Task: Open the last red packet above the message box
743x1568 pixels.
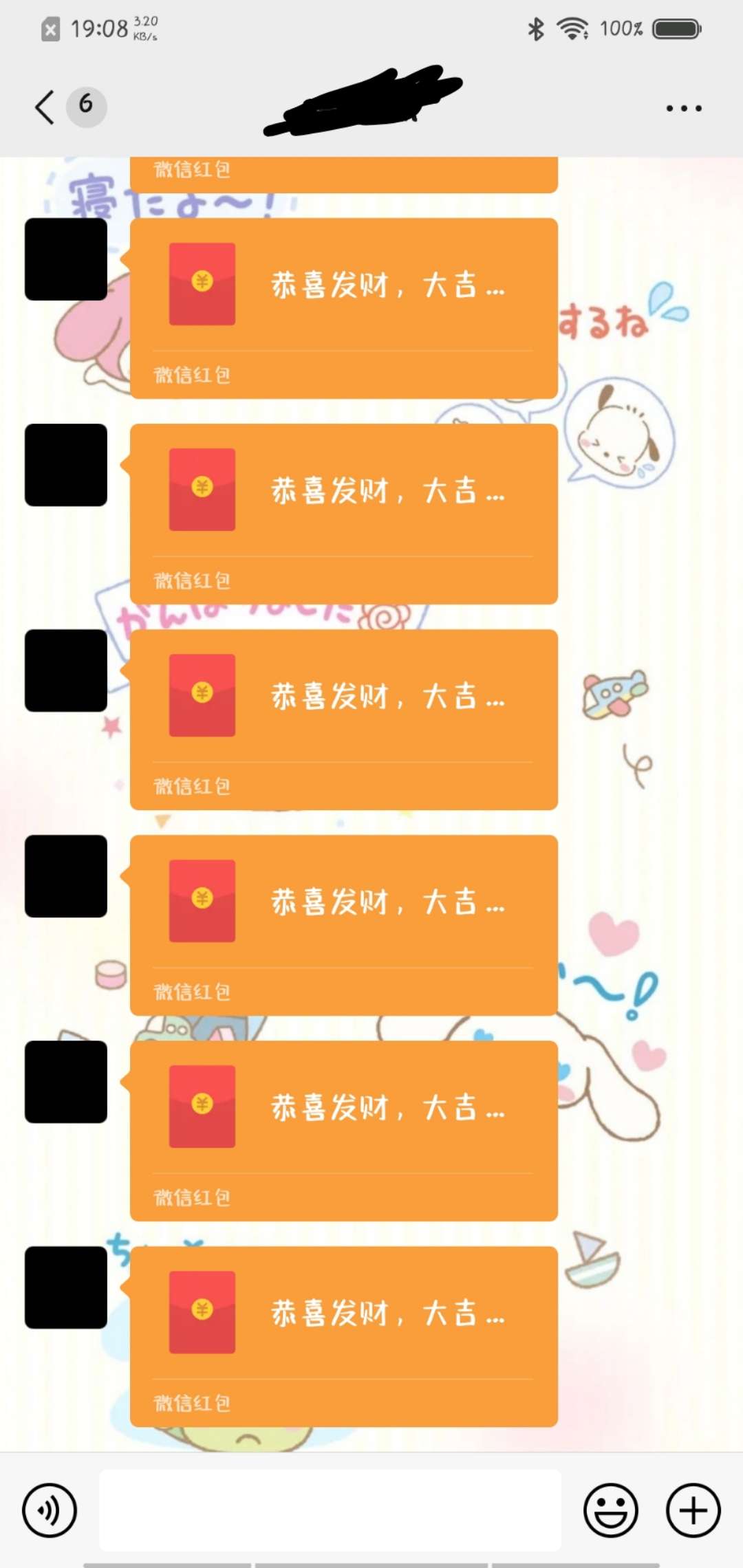Action: point(344,1336)
